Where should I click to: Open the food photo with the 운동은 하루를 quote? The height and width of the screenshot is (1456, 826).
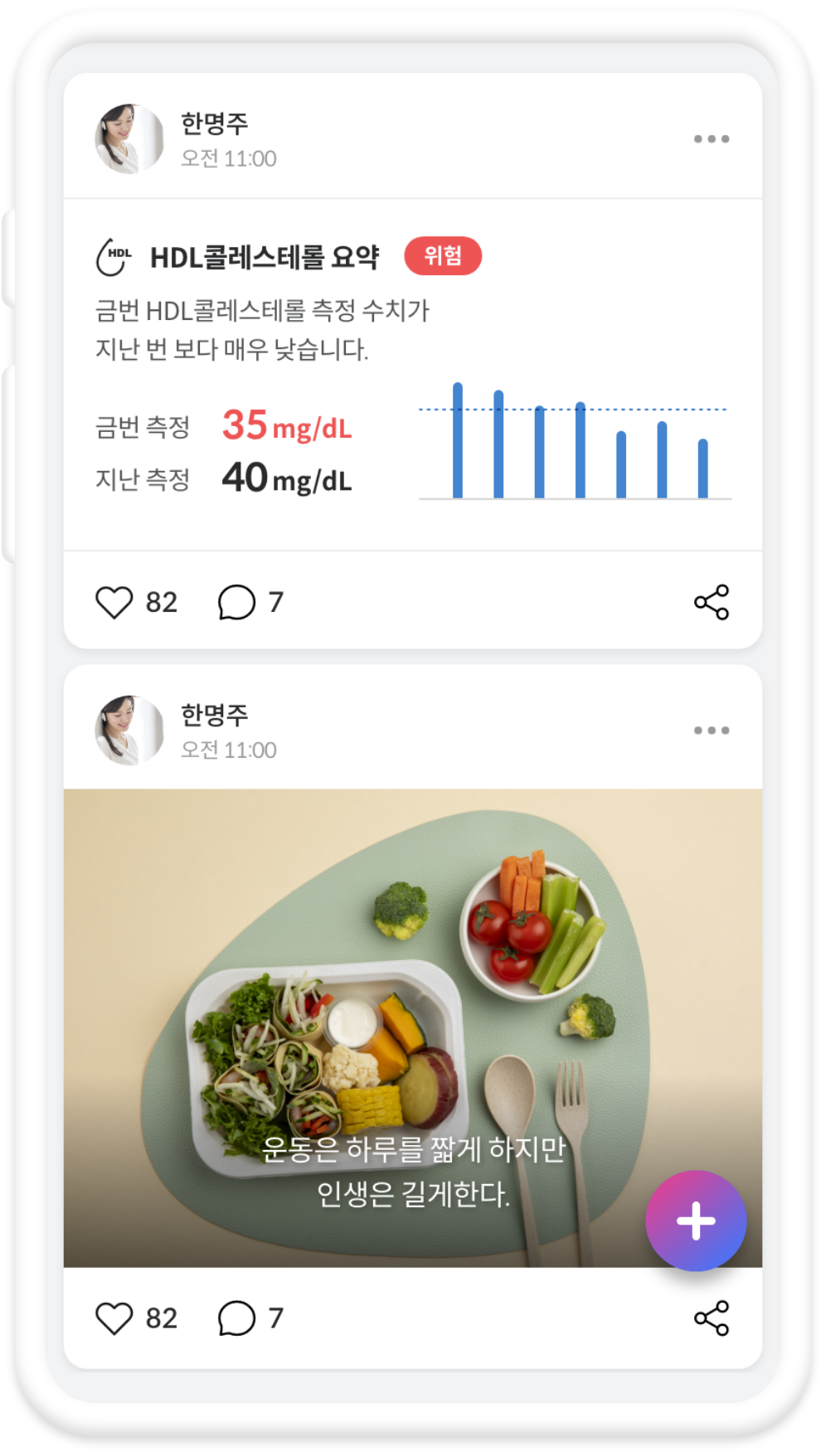(x=412, y=995)
